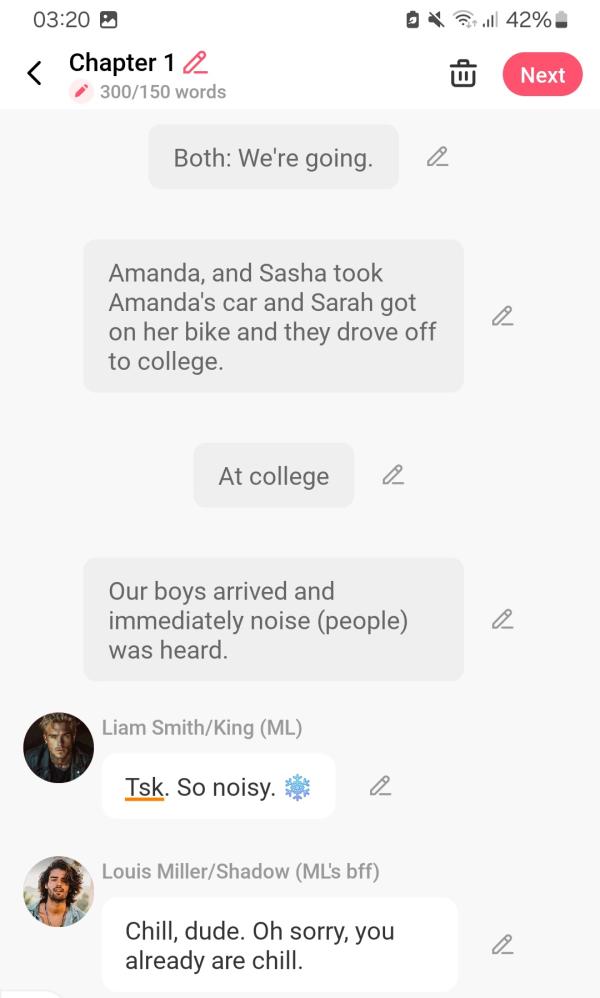Open Liam Smith/King's character avatar
This screenshot has width=600, height=998.
(59, 748)
